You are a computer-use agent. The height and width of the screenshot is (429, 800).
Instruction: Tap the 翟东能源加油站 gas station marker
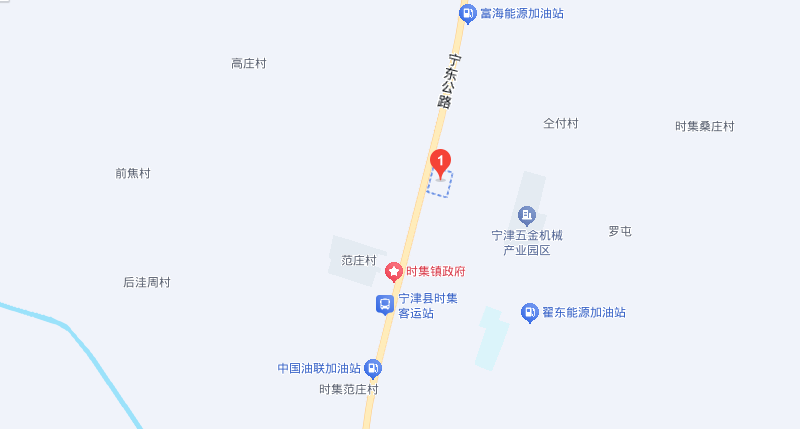[x=529, y=313]
